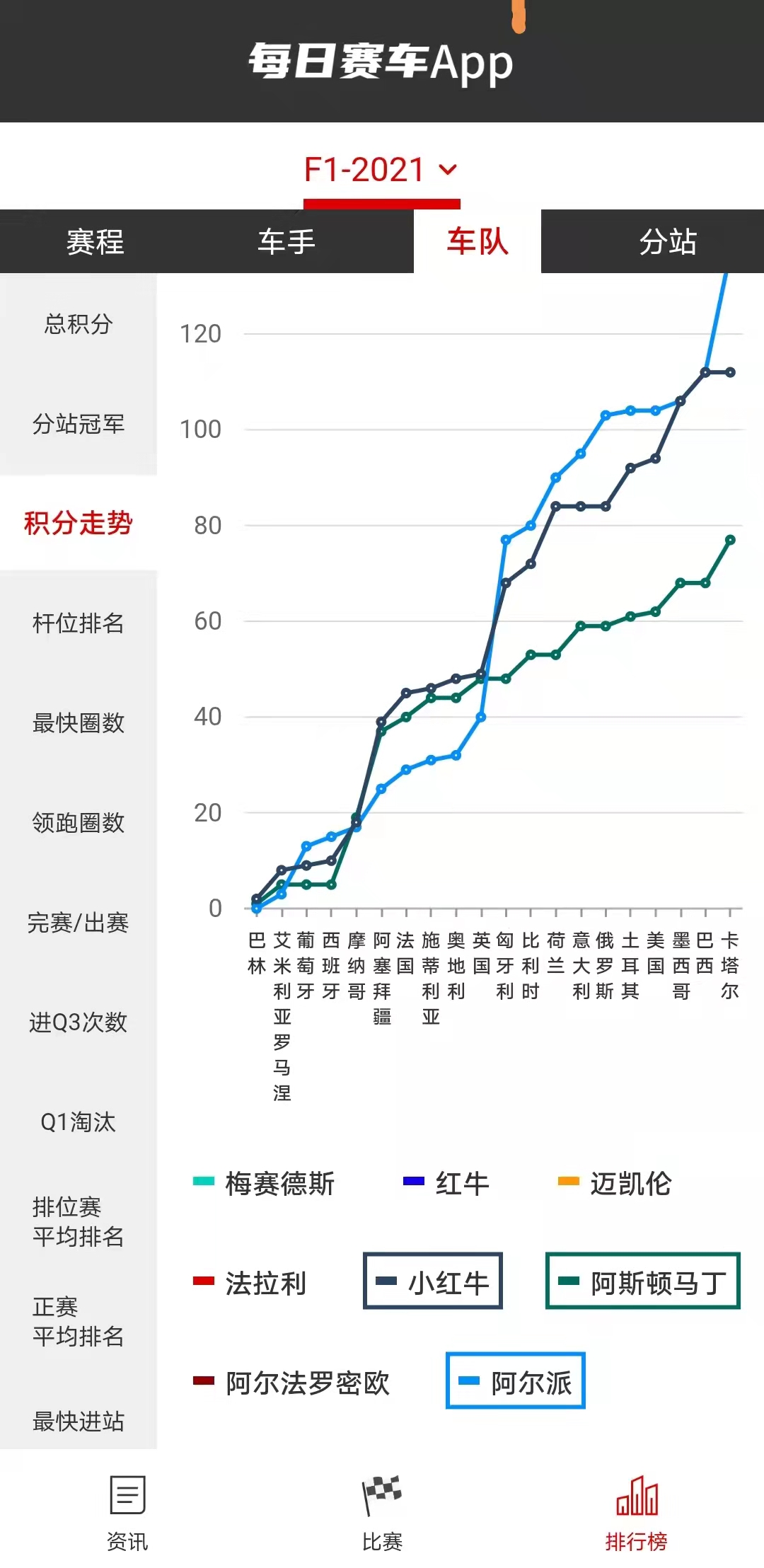The height and width of the screenshot is (1568, 764).
Task: Switch to the 车手 tab
Action: (286, 242)
